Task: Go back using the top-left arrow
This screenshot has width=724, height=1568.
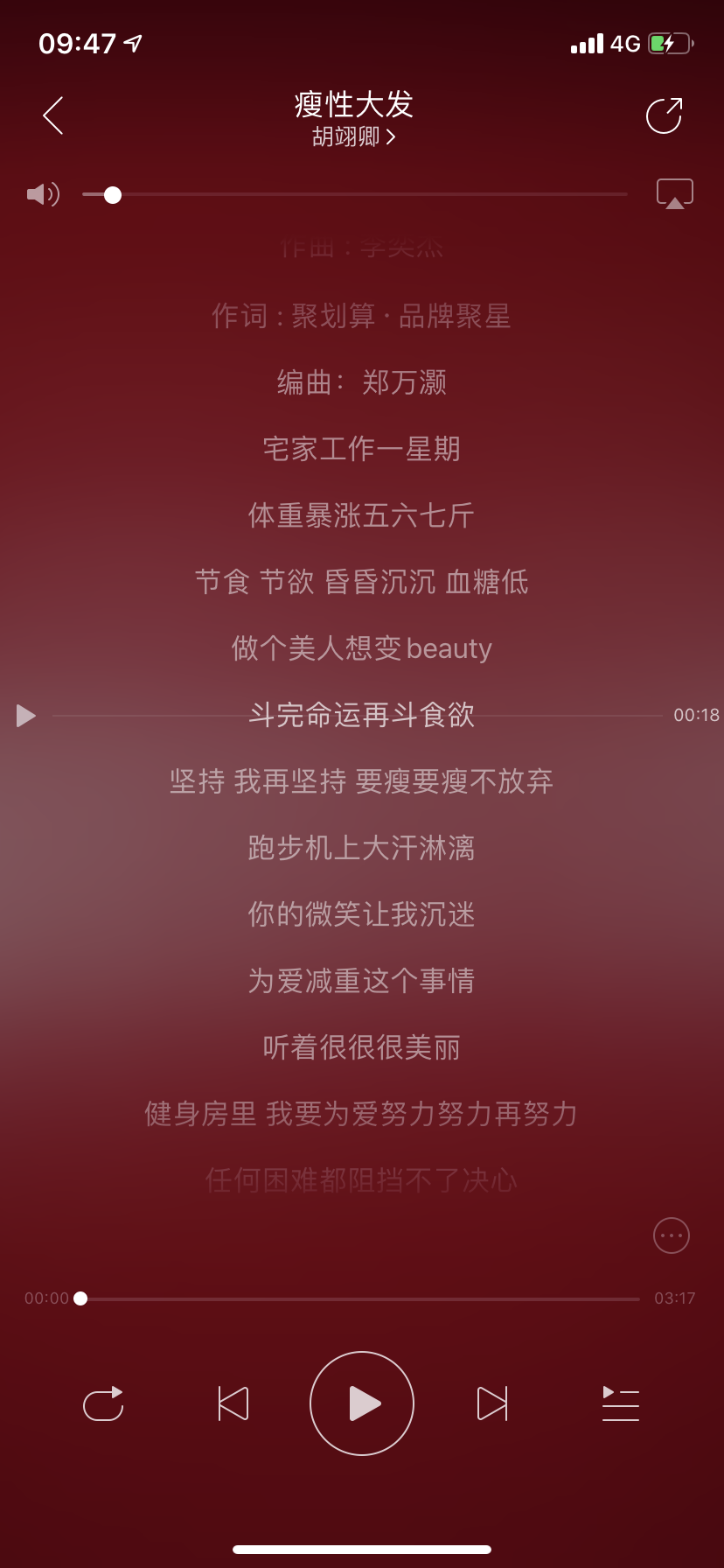Action: pos(53,115)
